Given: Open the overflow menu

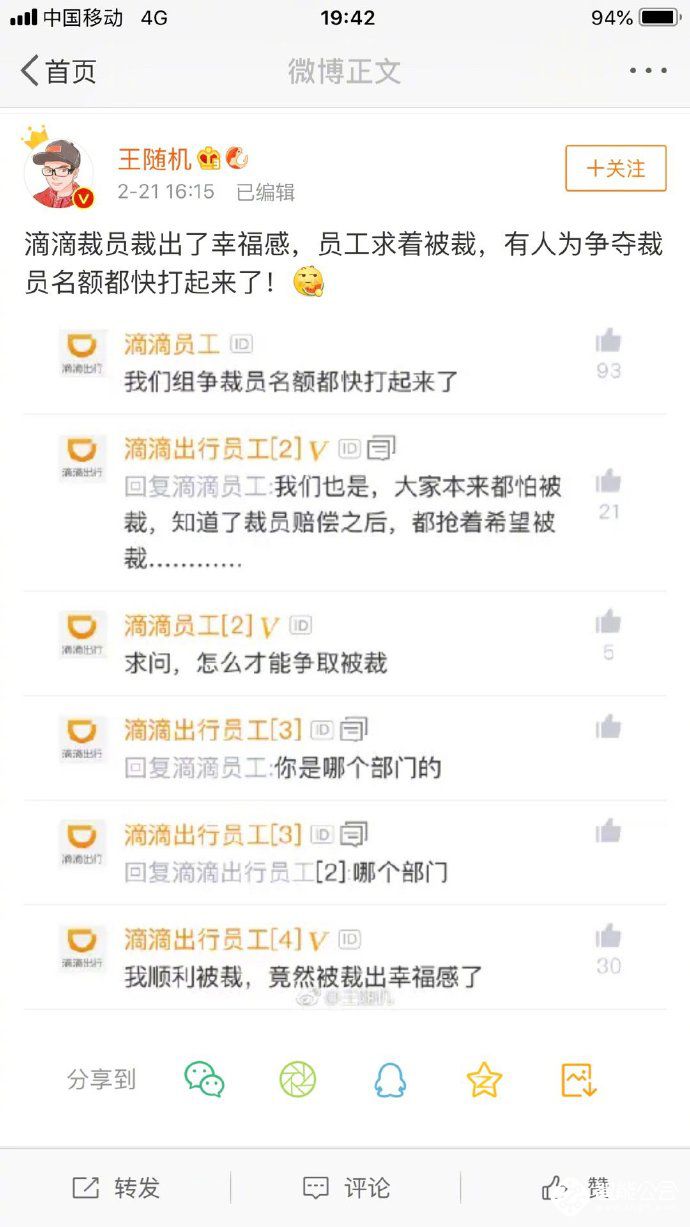Looking at the screenshot, I should (x=647, y=71).
